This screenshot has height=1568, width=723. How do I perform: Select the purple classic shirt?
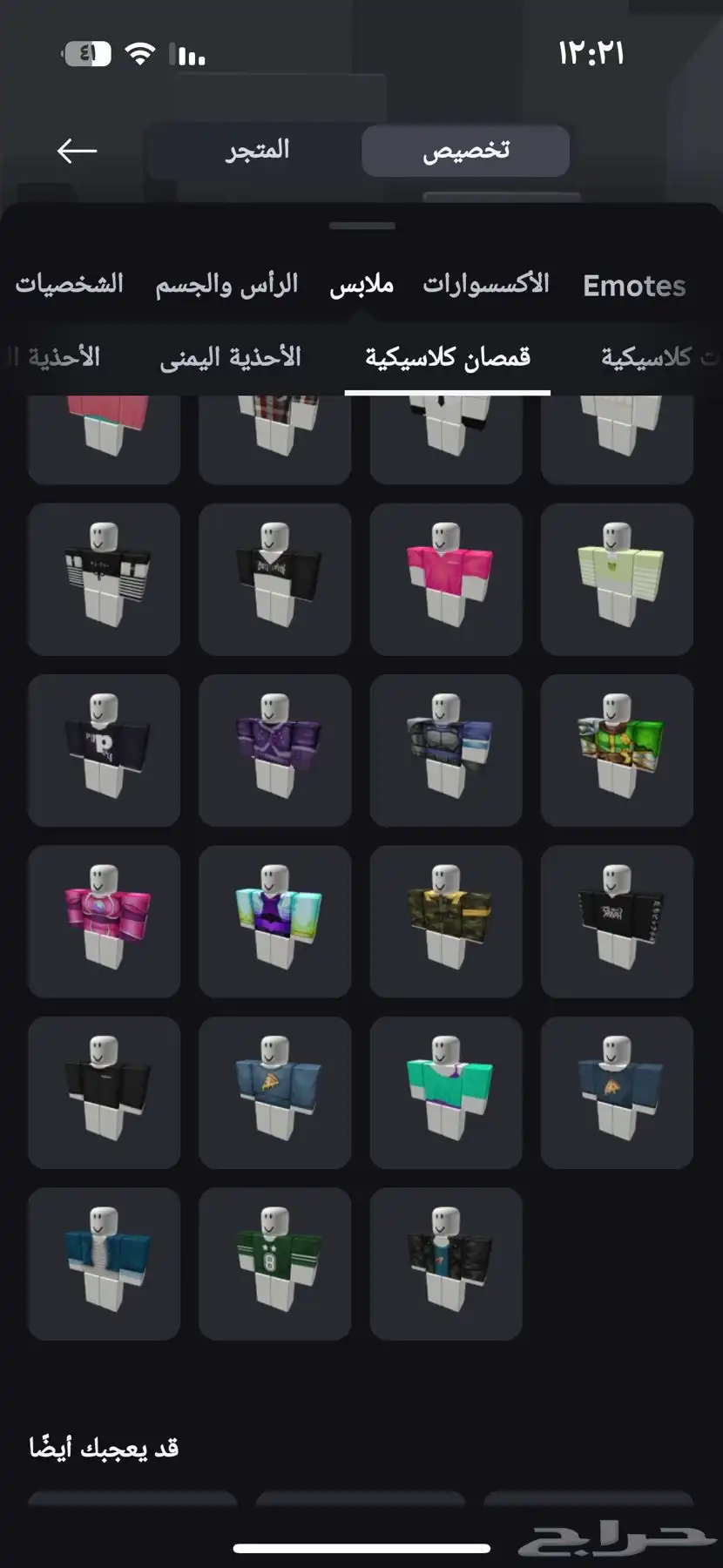coord(274,750)
